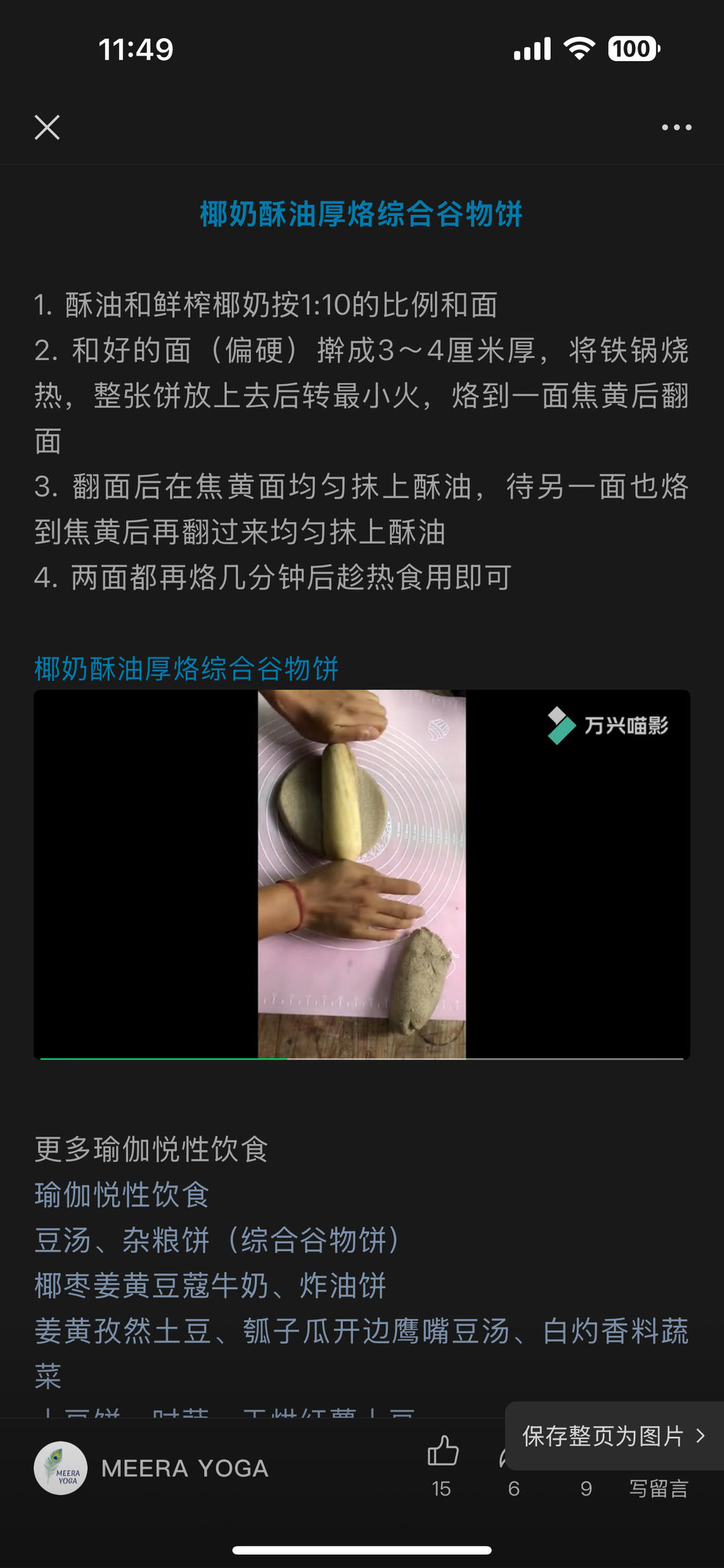Open the 瑜伽悦性饮食 link

(122, 1195)
